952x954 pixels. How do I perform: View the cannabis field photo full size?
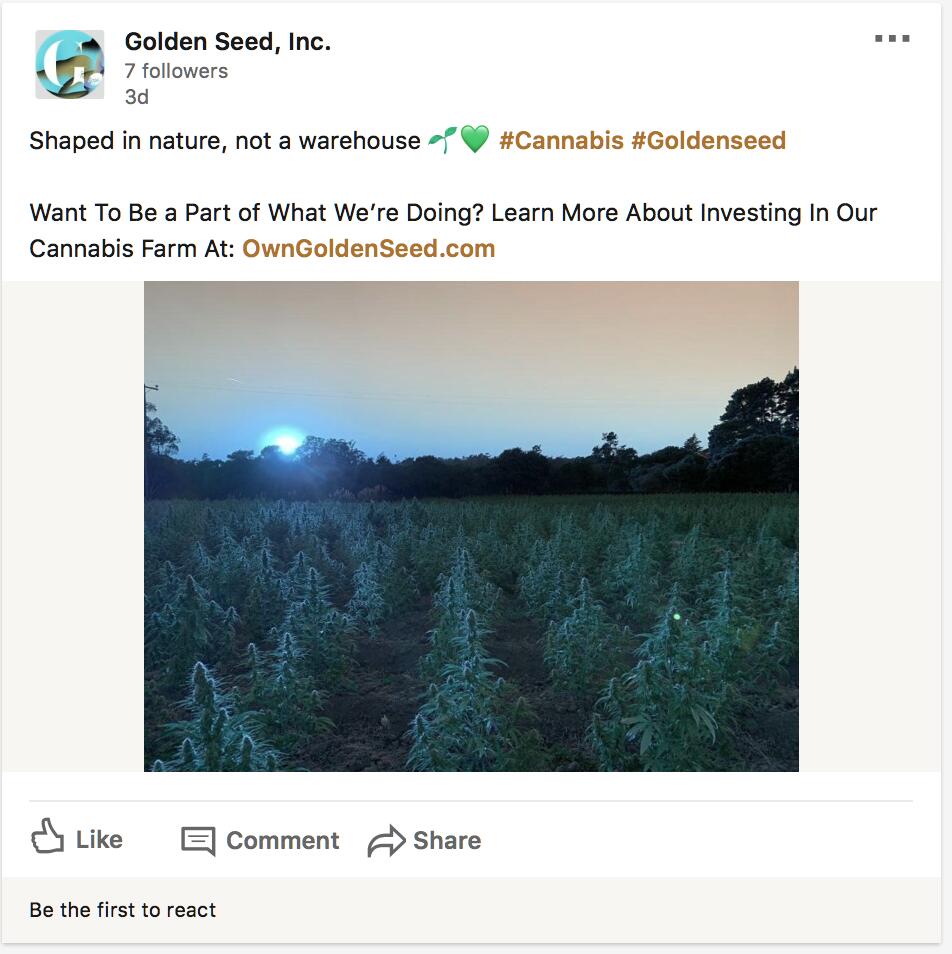(471, 526)
